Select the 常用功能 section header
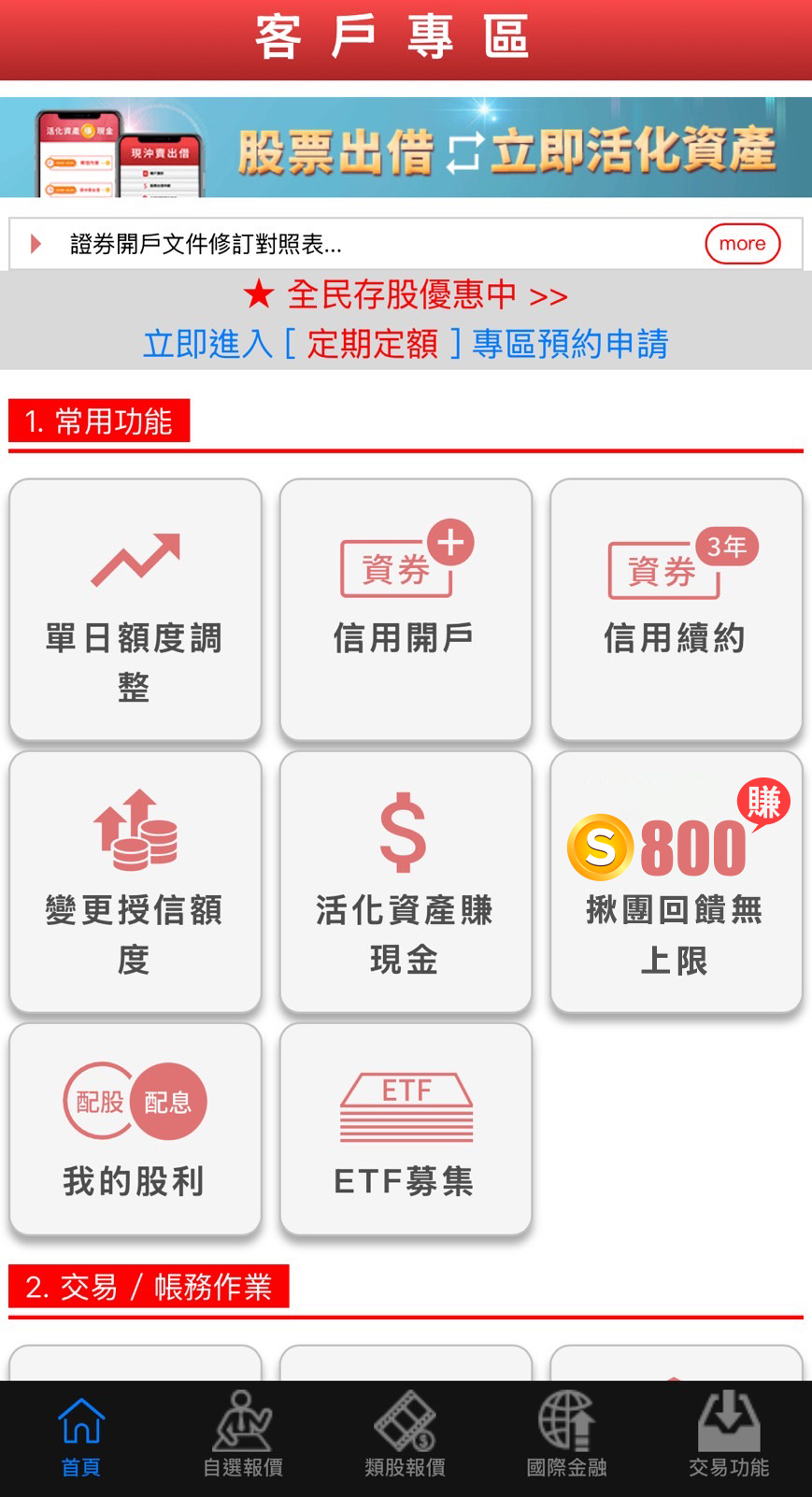The image size is (812, 1497). click(98, 421)
